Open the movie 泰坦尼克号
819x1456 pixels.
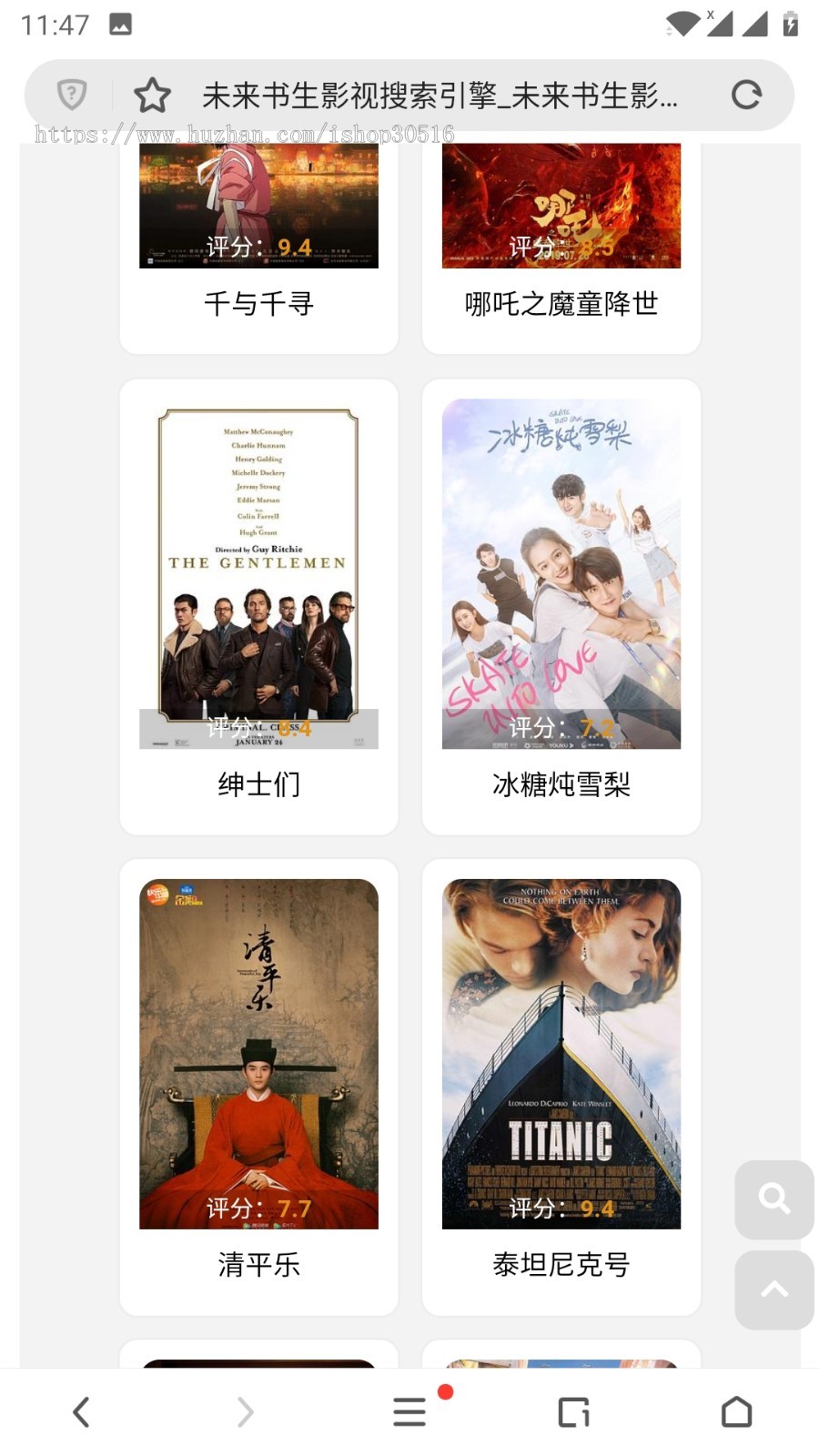click(561, 1085)
